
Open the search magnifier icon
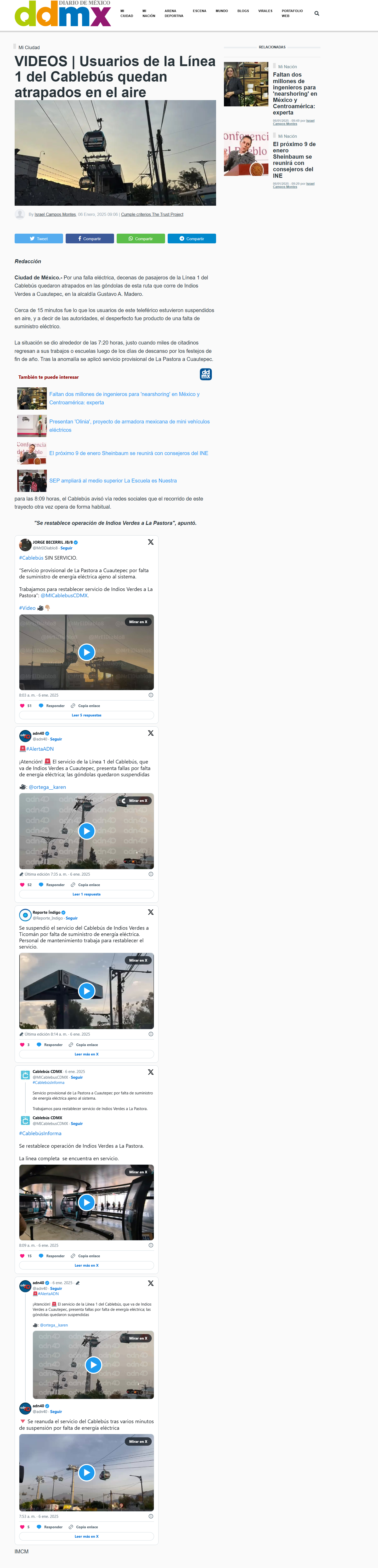click(x=317, y=13)
